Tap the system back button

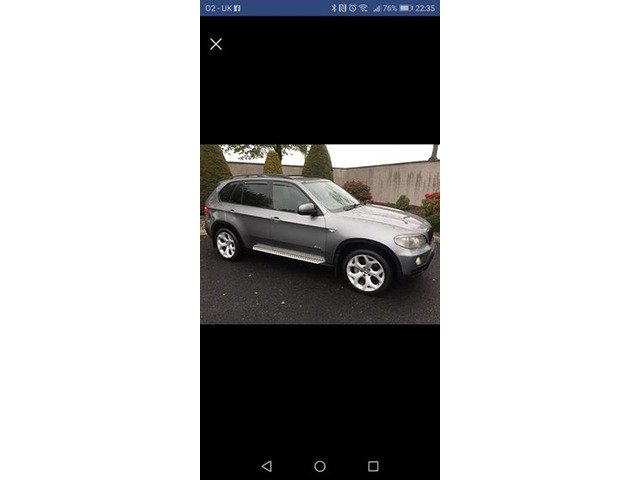[x=266, y=466]
